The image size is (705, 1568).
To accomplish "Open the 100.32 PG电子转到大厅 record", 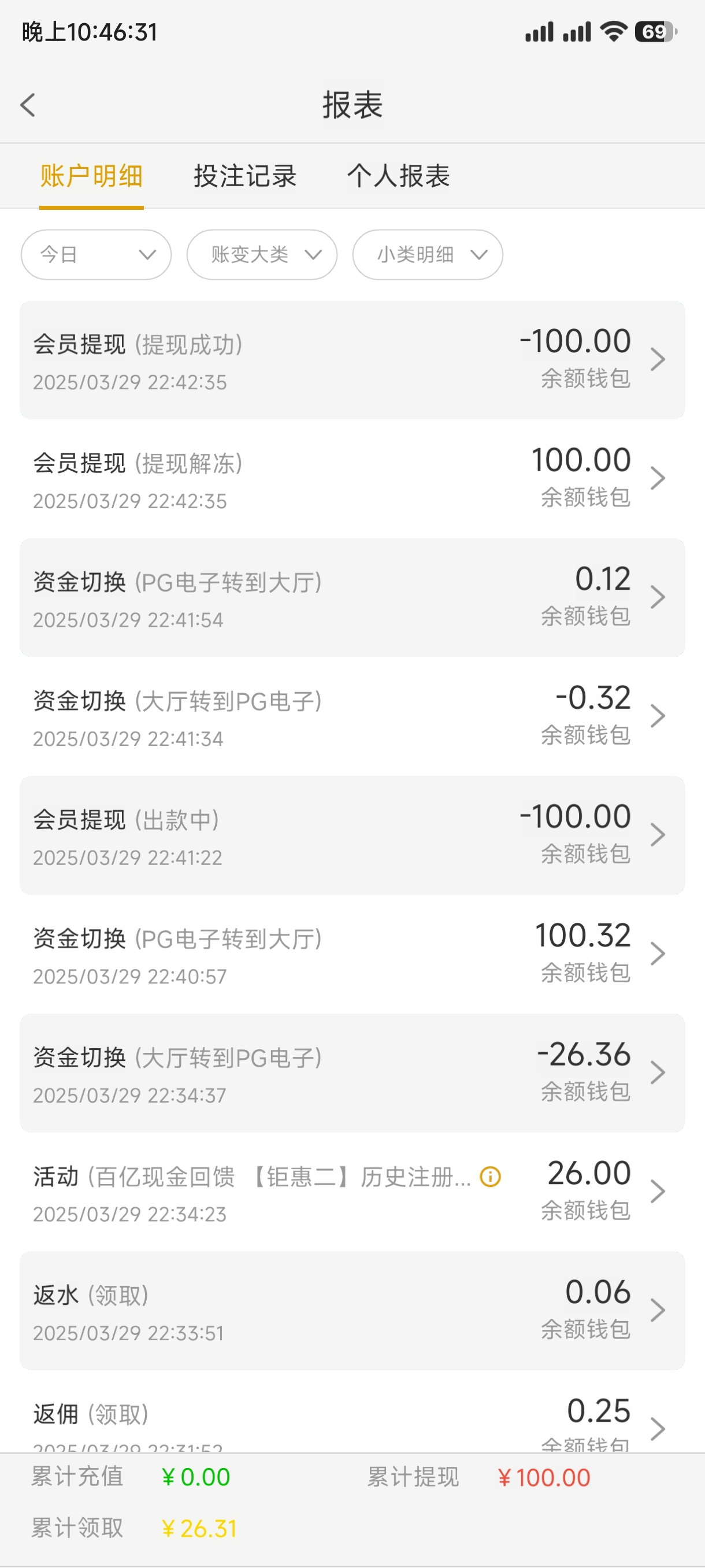I will pos(351,954).
